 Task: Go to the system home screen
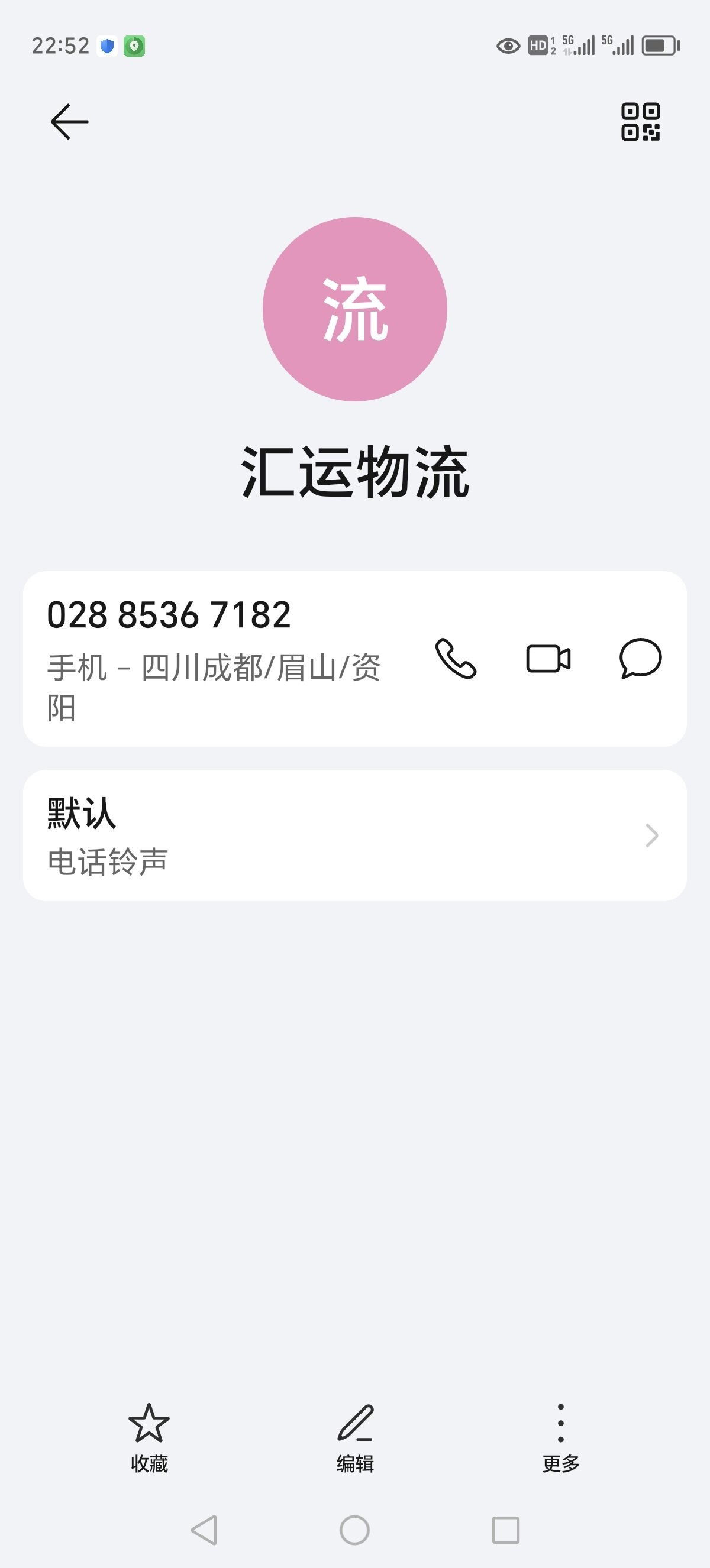click(x=355, y=1530)
